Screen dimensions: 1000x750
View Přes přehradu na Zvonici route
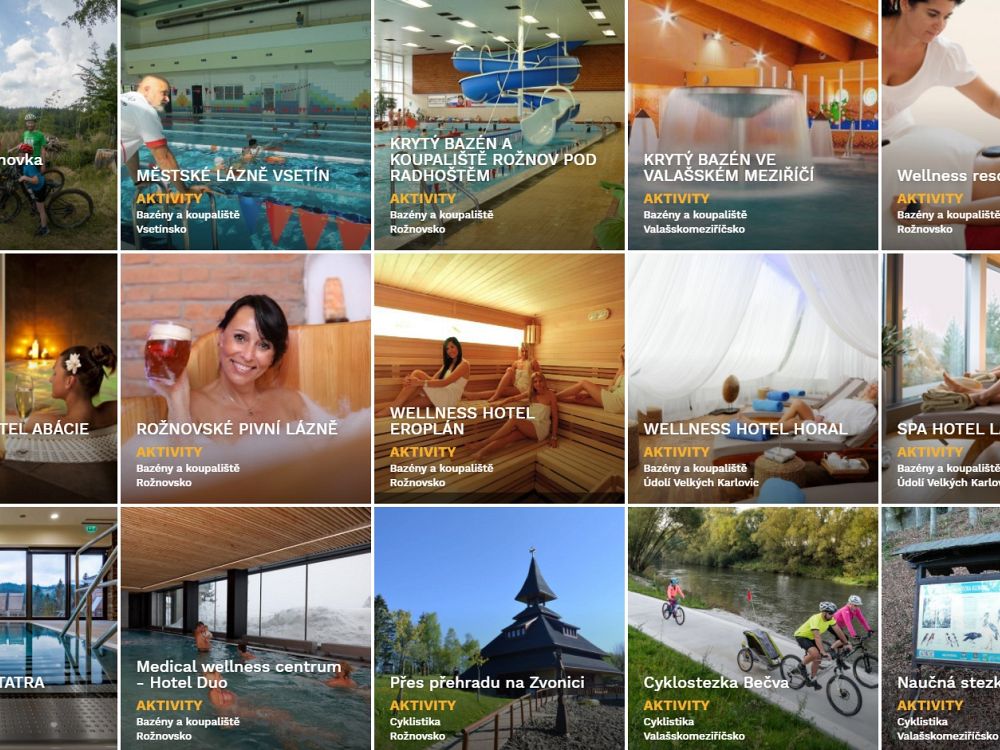click(x=499, y=628)
